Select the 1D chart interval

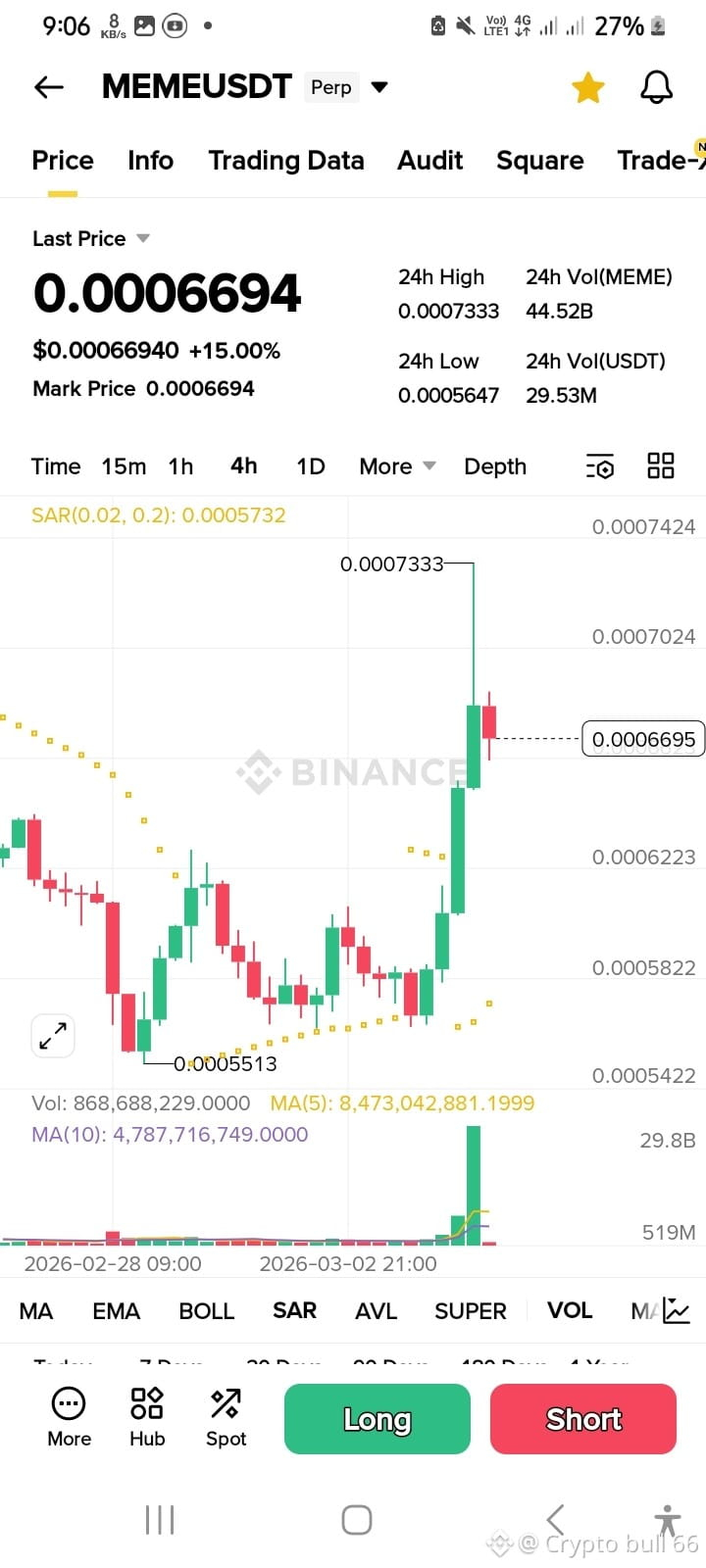click(310, 466)
